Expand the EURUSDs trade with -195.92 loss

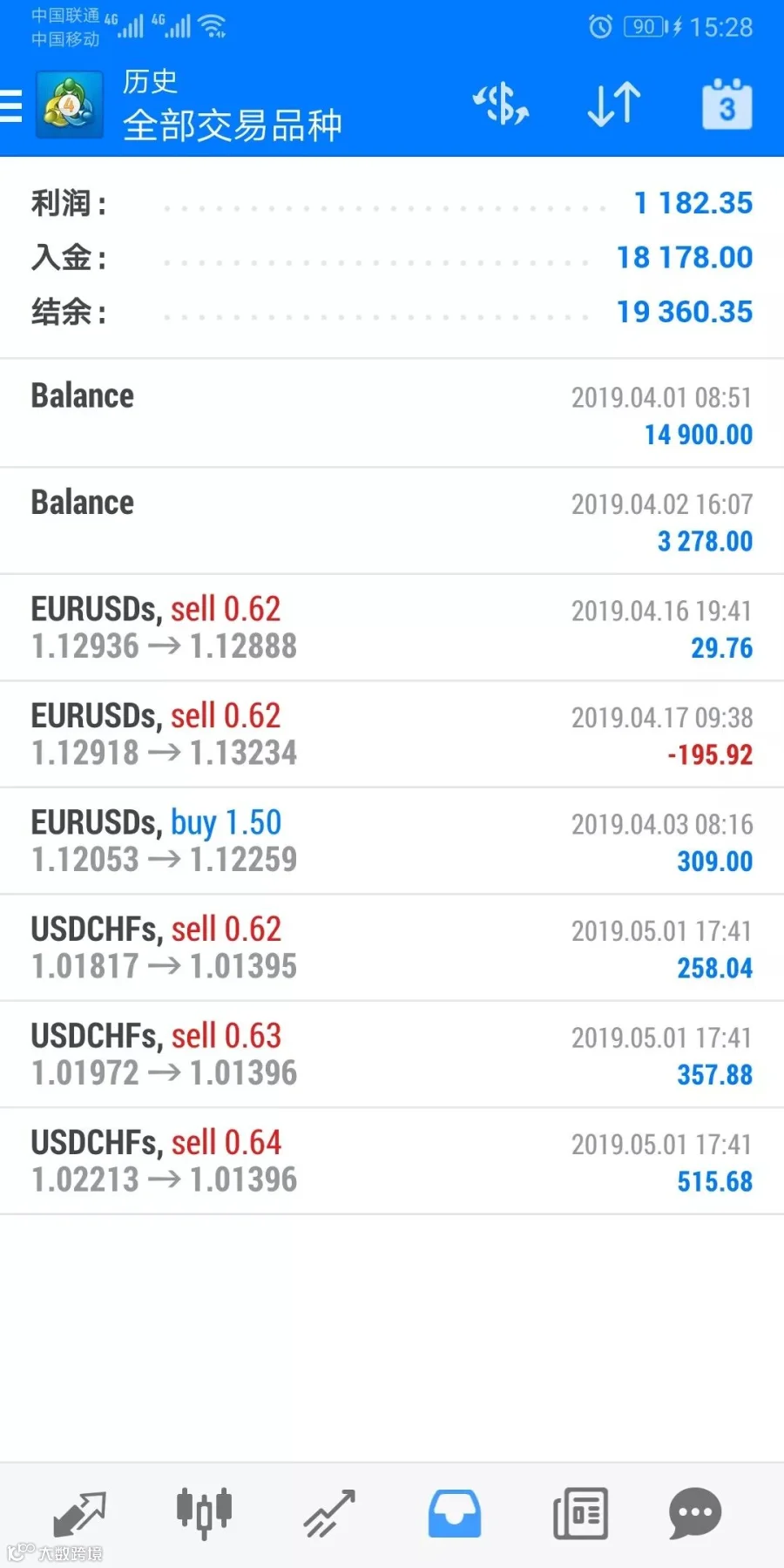pos(392,734)
